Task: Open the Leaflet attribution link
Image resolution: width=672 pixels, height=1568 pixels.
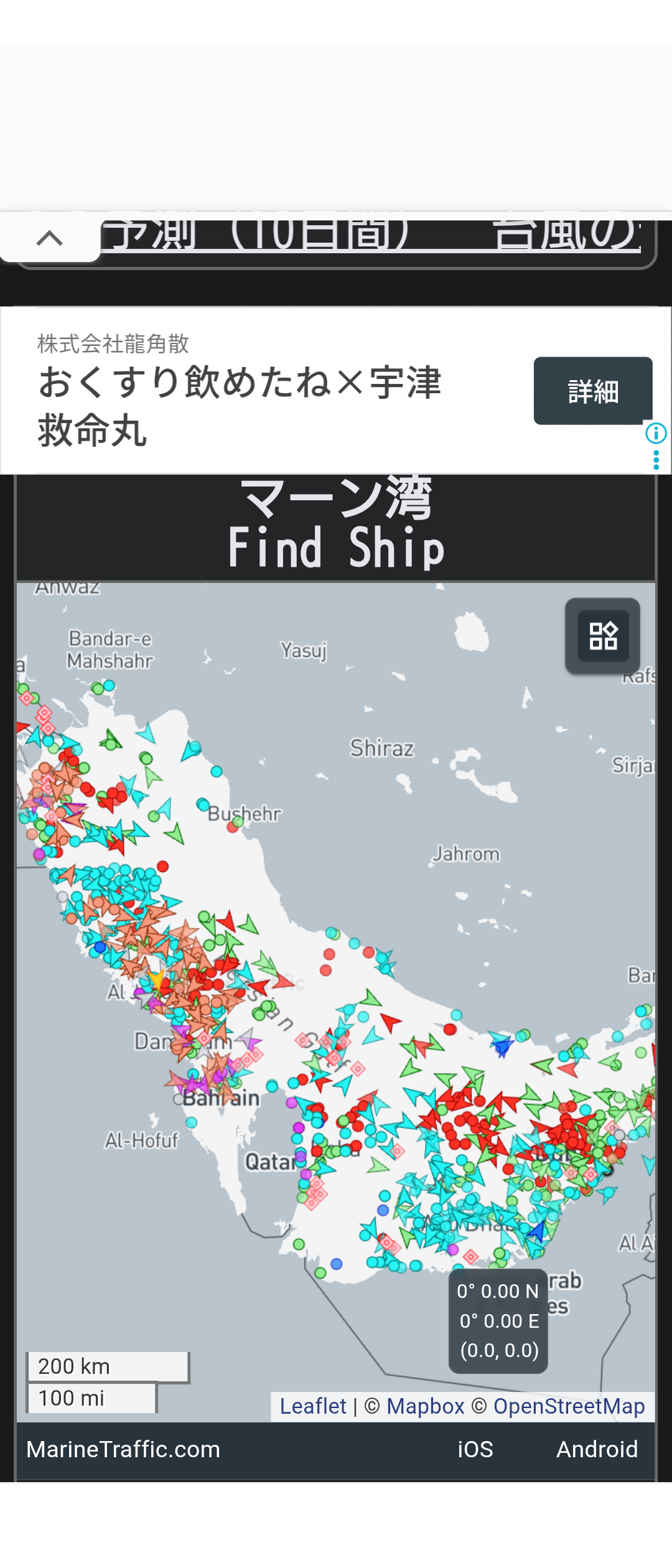Action: 313,1406
